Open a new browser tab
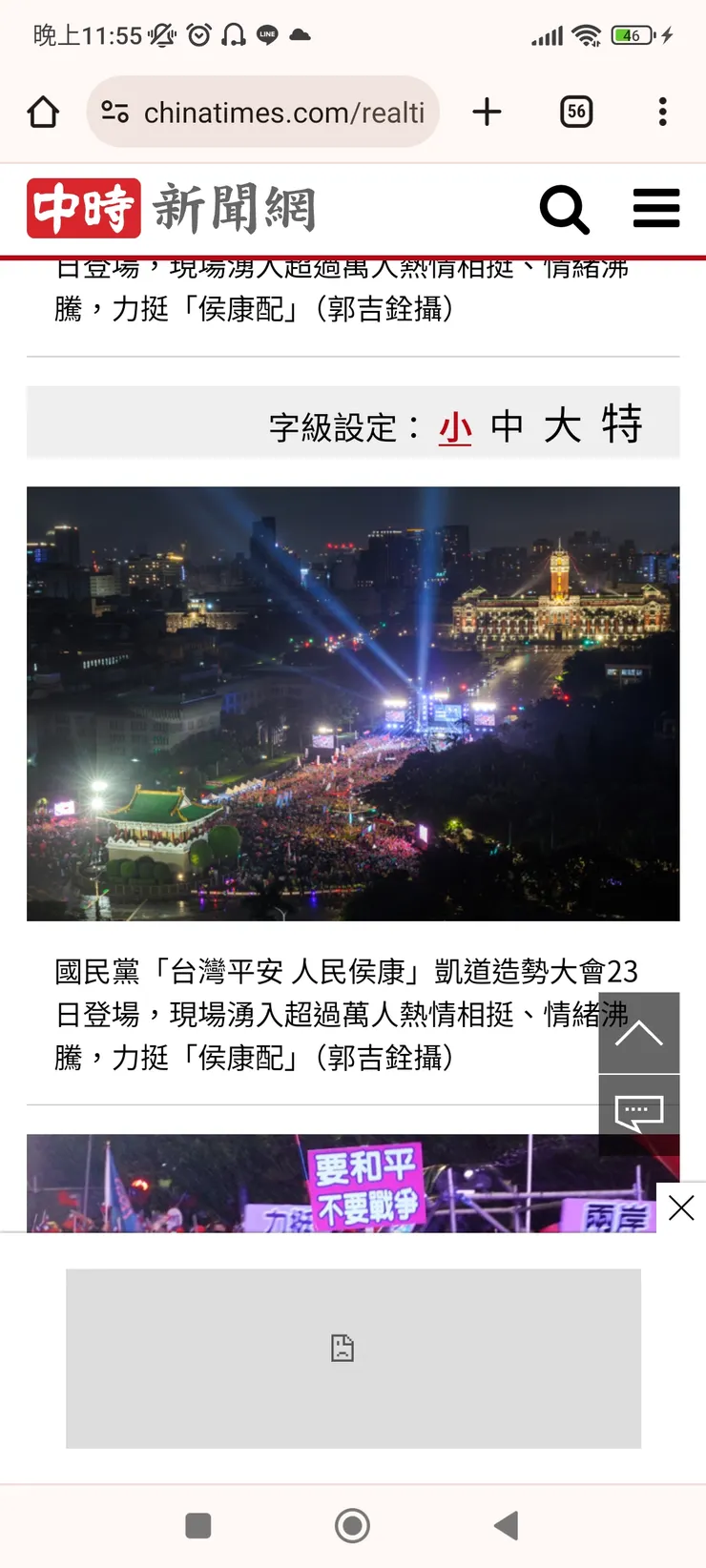Screen dimensions: 706x1568 (x=487, y=113)
